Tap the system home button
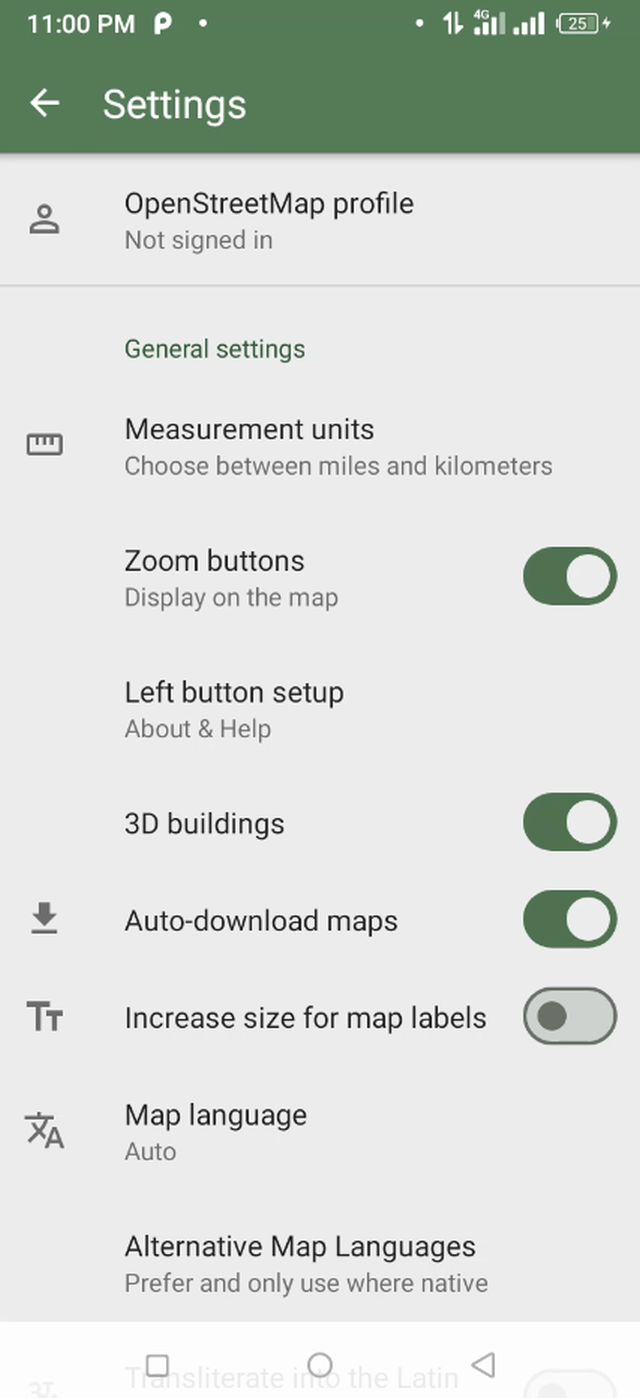The height and width of the screenshot is (1398, 640). (320, 1364)
